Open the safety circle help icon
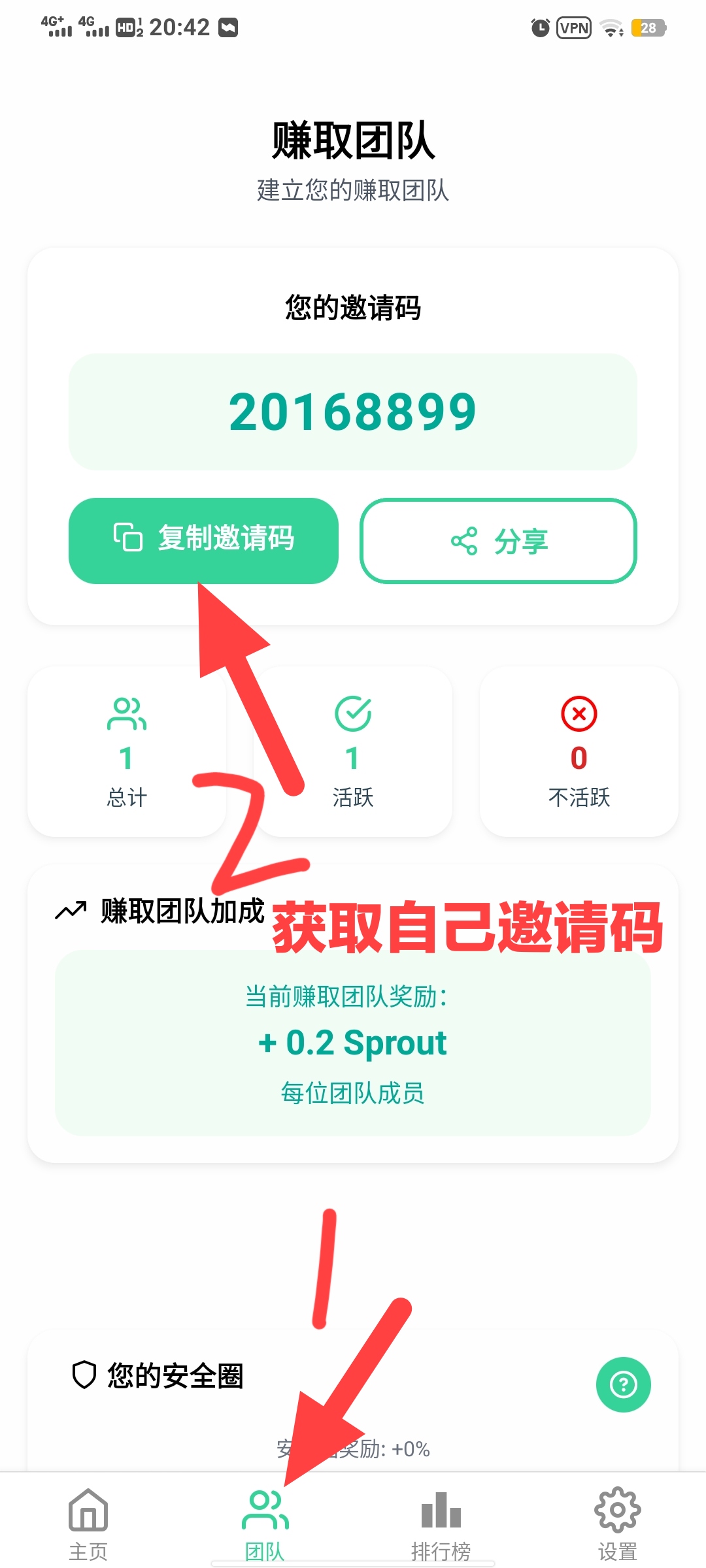 623,1384
